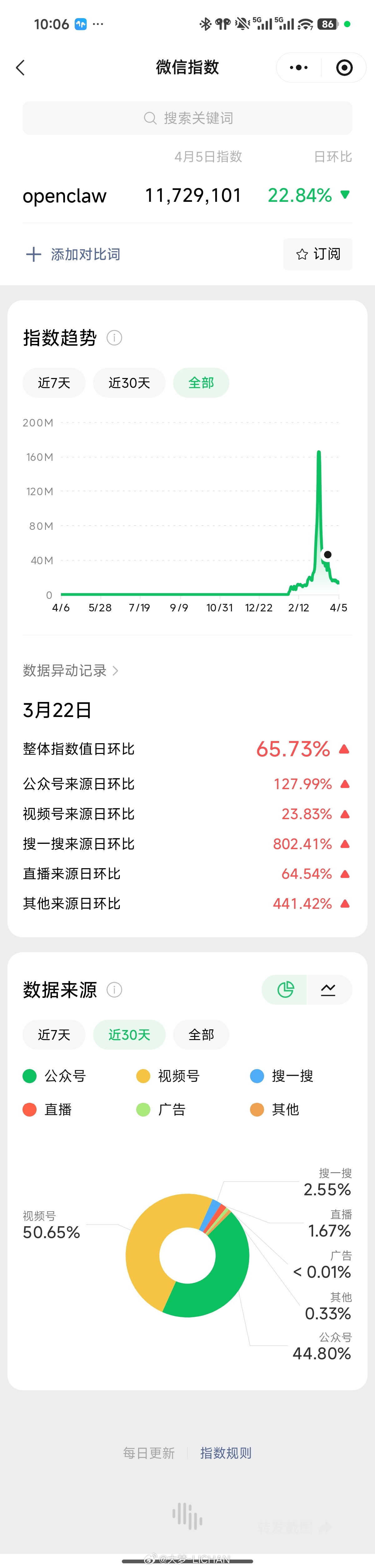This screenshot has width=375, height=1568.
Task: Choose 全部 in the 数据来源 section
Action: click(201, 1035)
